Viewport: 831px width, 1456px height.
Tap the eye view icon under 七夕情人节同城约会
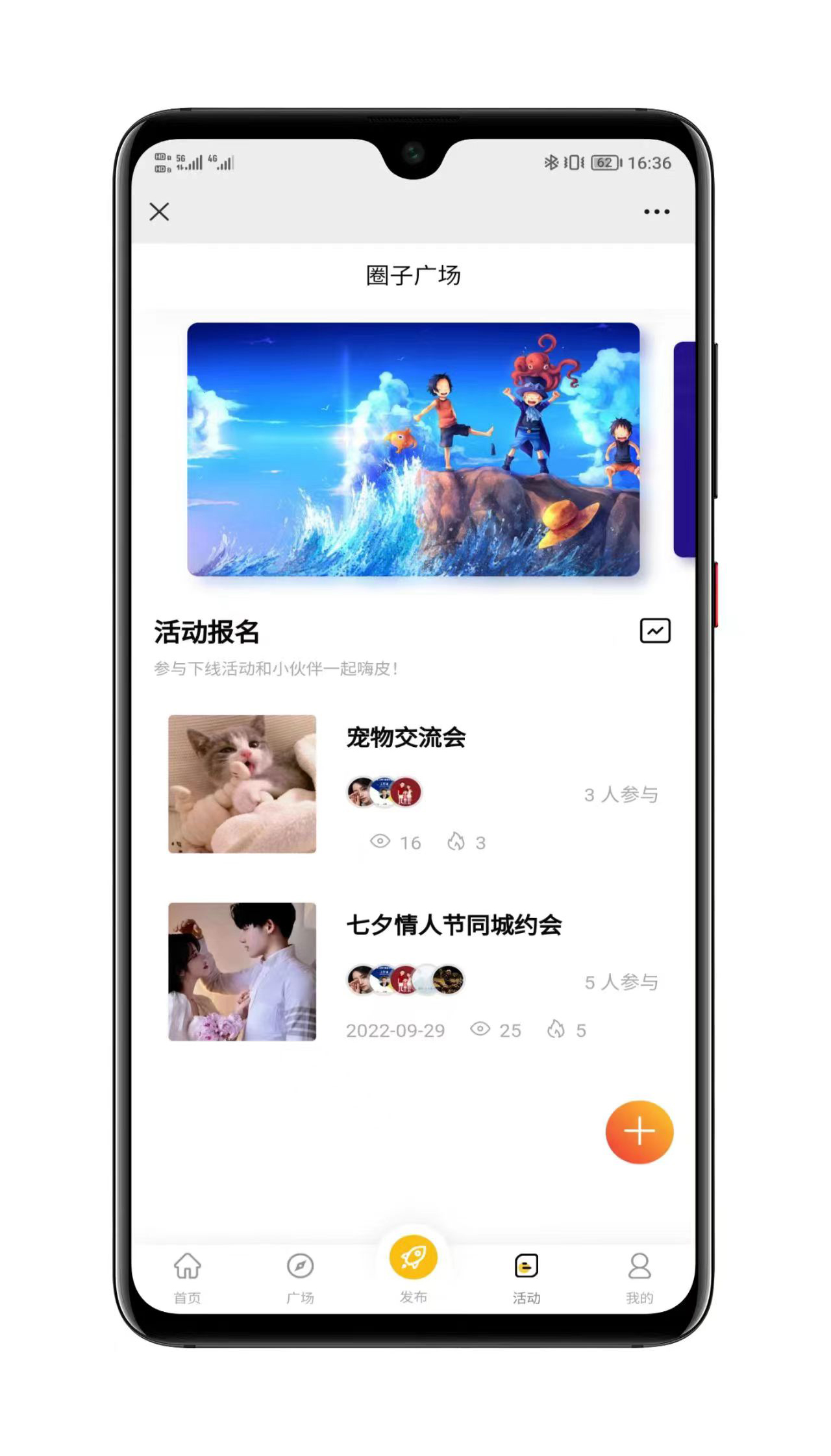coord(480,1030)
